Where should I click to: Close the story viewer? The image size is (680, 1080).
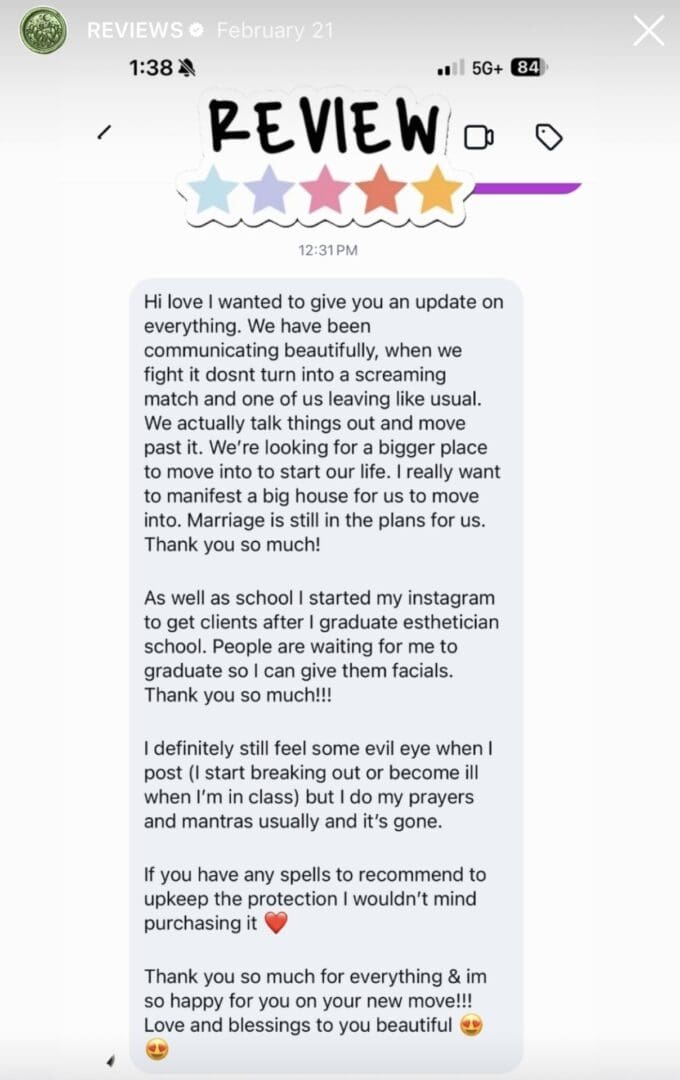point(648,31)
